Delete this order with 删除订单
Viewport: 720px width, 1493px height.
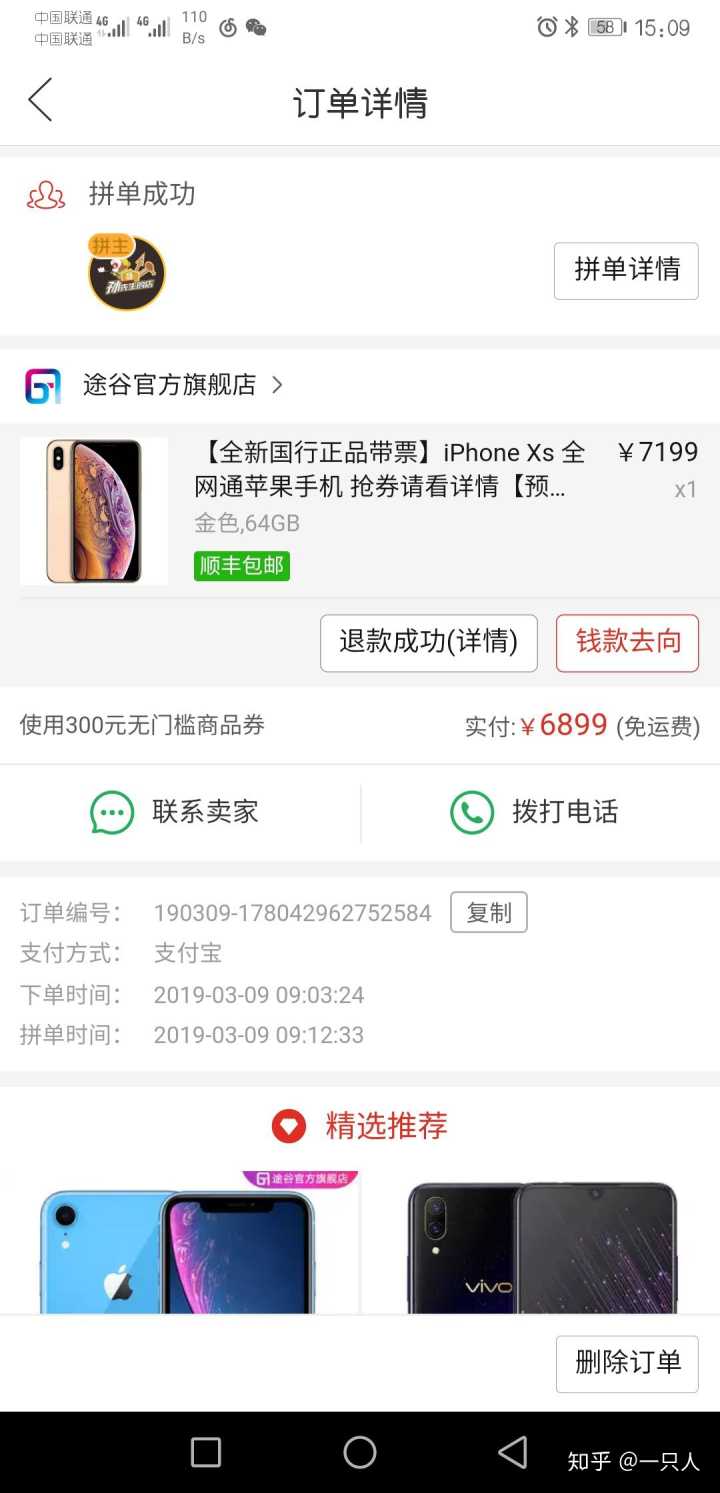click(627, 1363)
